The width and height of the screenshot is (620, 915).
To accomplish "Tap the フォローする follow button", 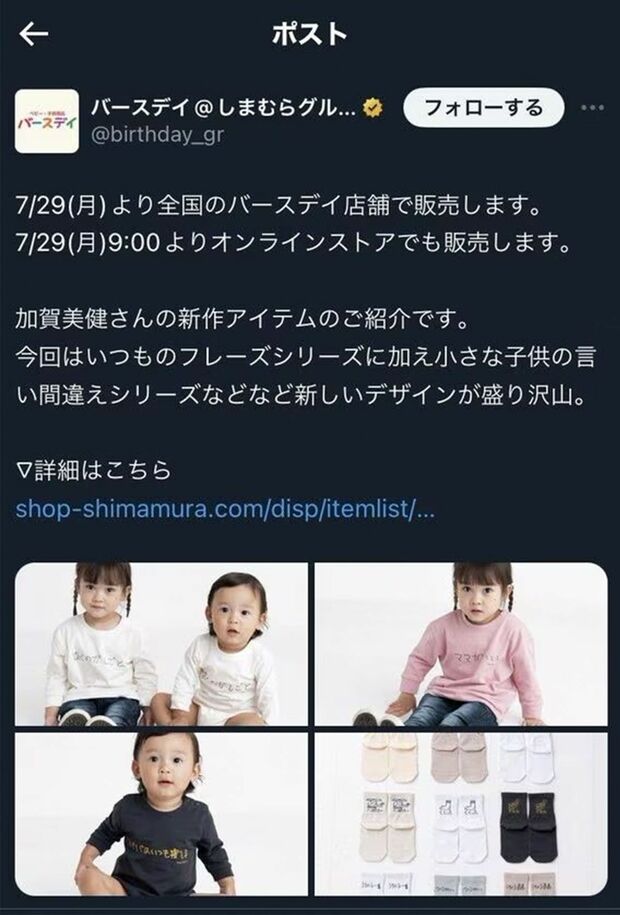I will pos(484,108).
